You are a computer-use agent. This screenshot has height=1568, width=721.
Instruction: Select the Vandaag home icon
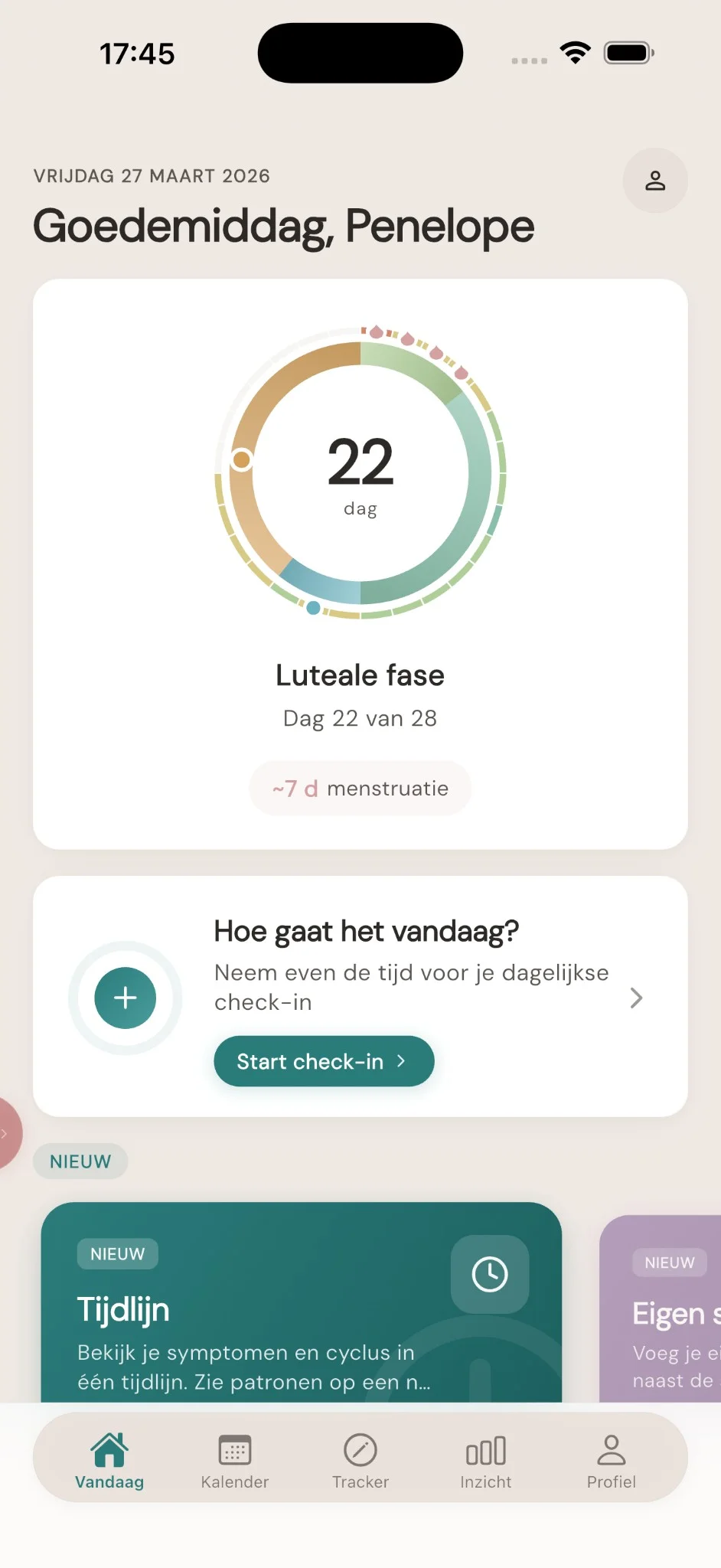click(x=109, y=1449)
